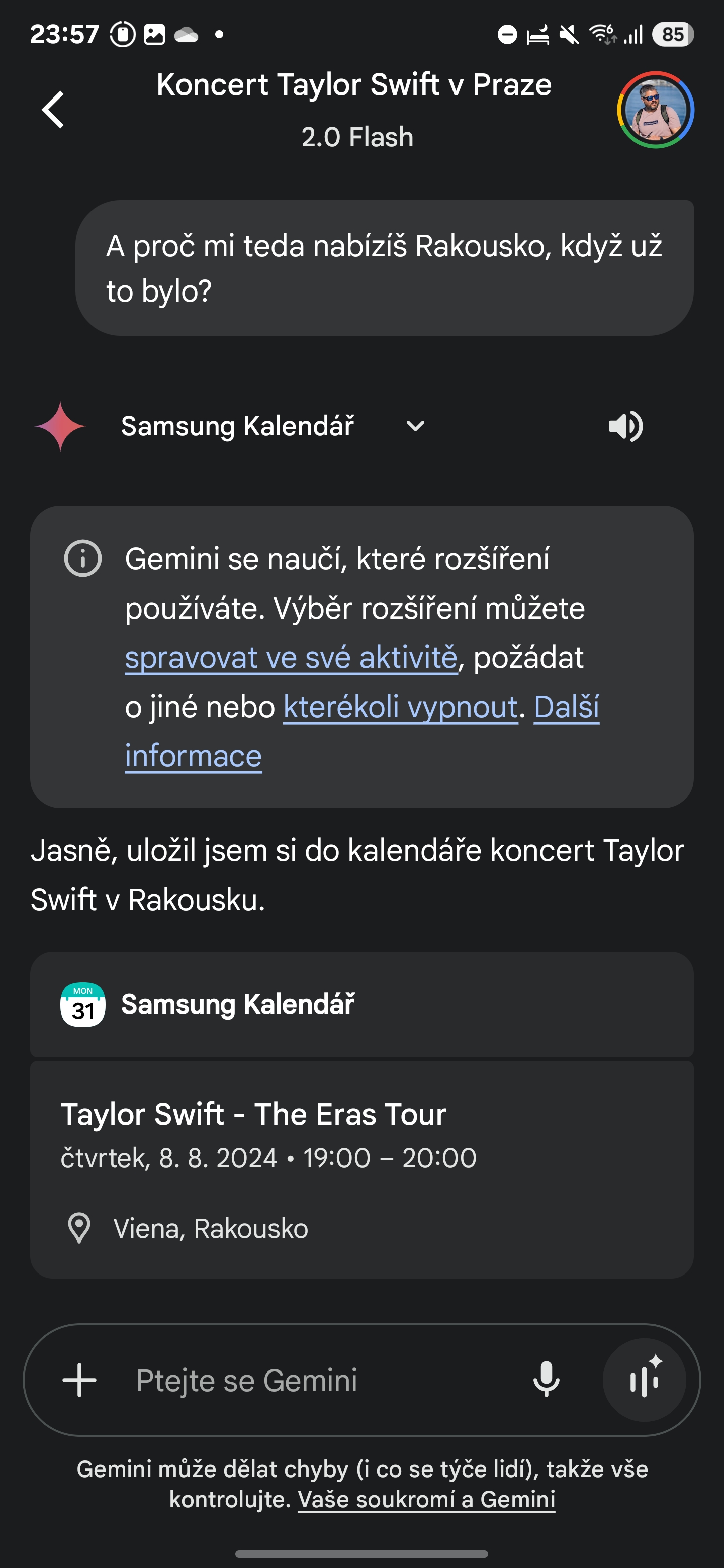
Task: Open the Samsung Kalendář card header
Action: 361,1004
